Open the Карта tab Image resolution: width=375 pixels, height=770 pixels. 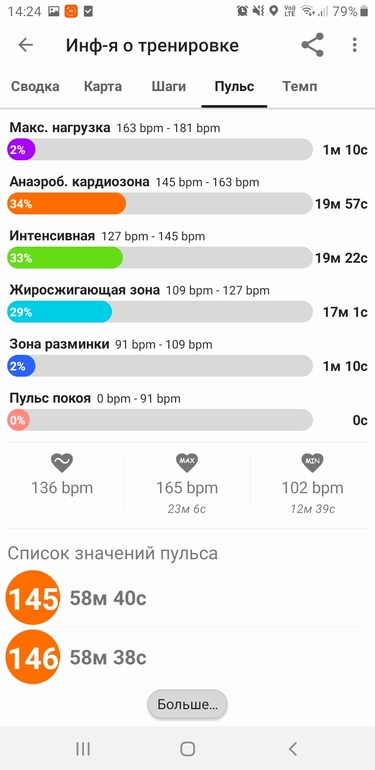coord(103,87)
